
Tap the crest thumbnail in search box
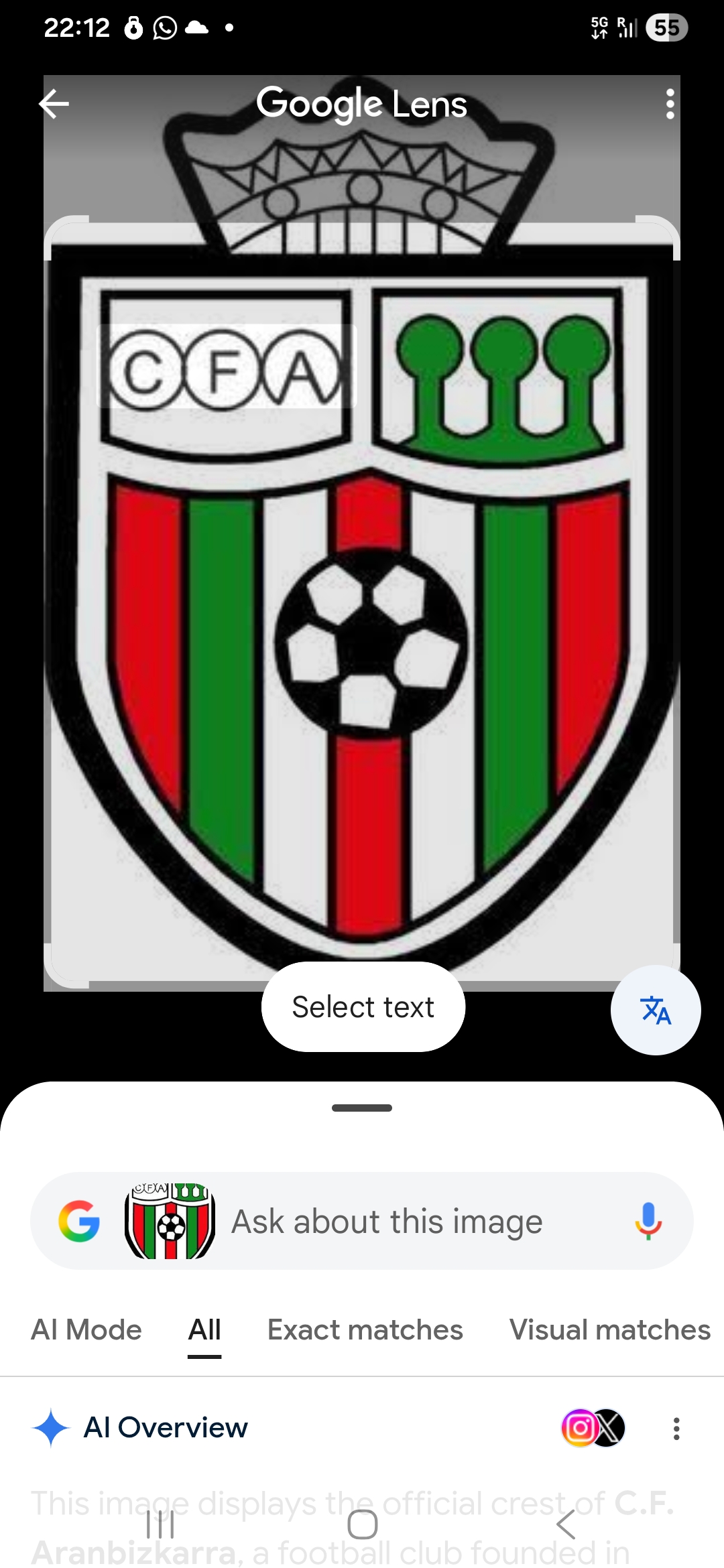[170, 1221]
